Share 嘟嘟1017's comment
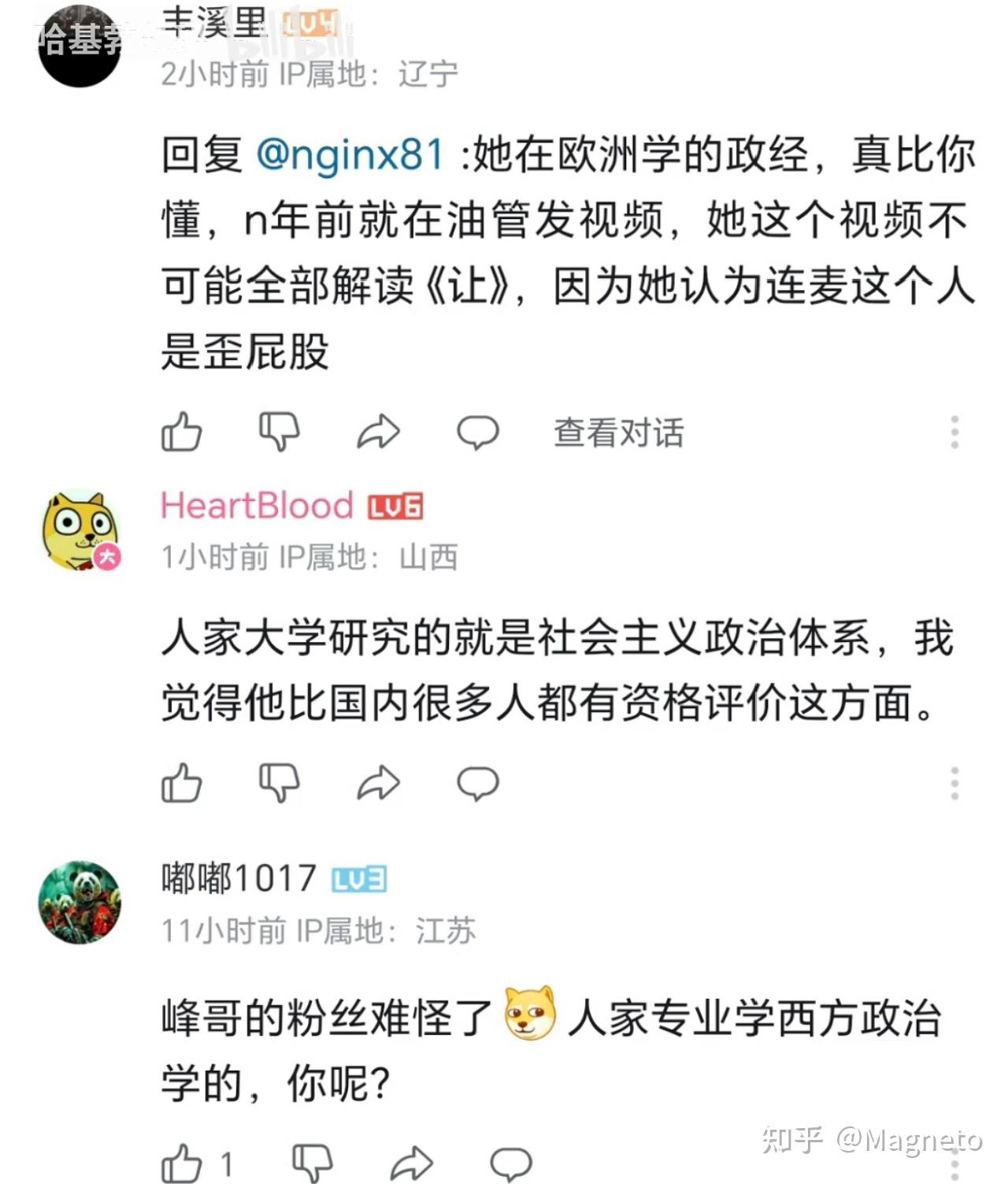This screenshot has width=1008, height=1184. click(412, 1163)
